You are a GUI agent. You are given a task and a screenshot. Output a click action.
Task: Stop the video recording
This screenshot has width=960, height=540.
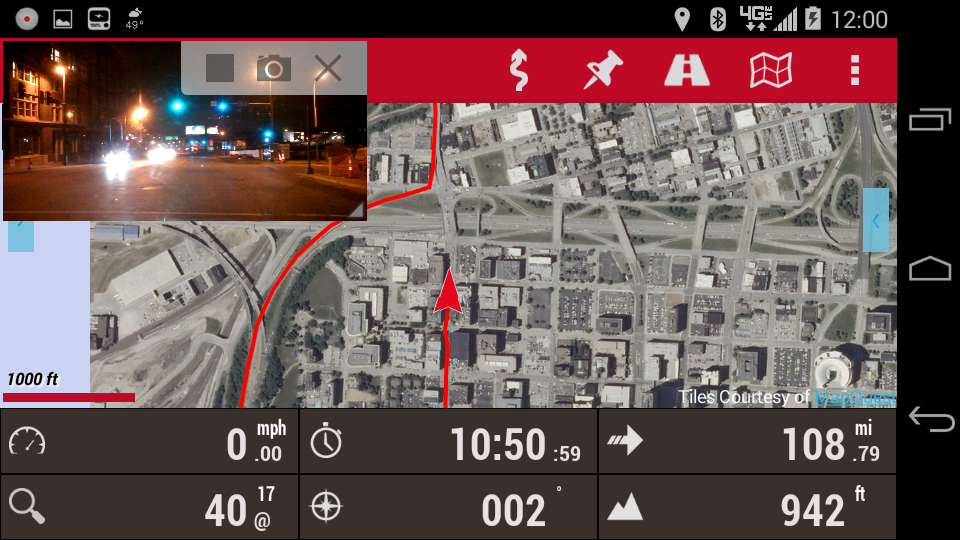[x=220, y=68]
